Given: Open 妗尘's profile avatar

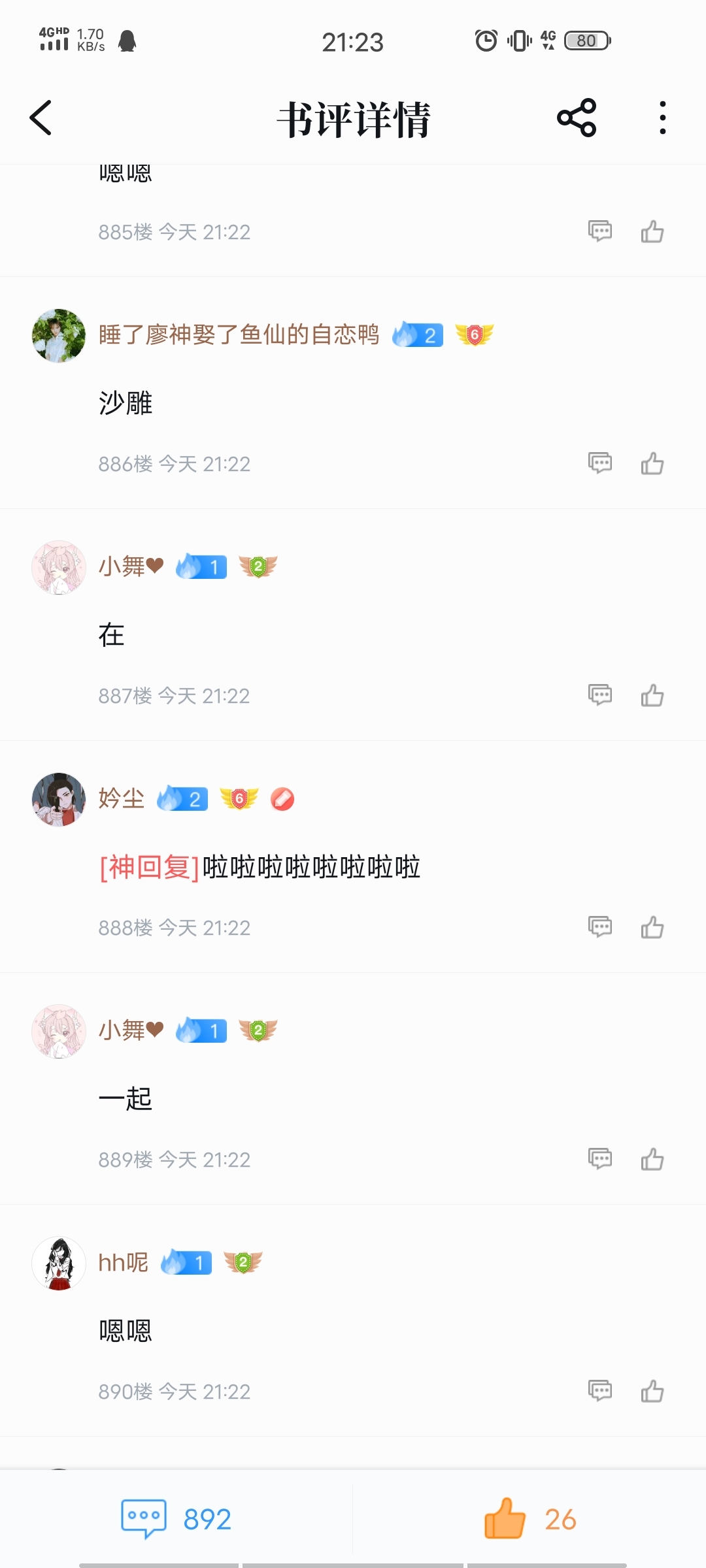Looking at the screenshot, I should pos(59,800).
